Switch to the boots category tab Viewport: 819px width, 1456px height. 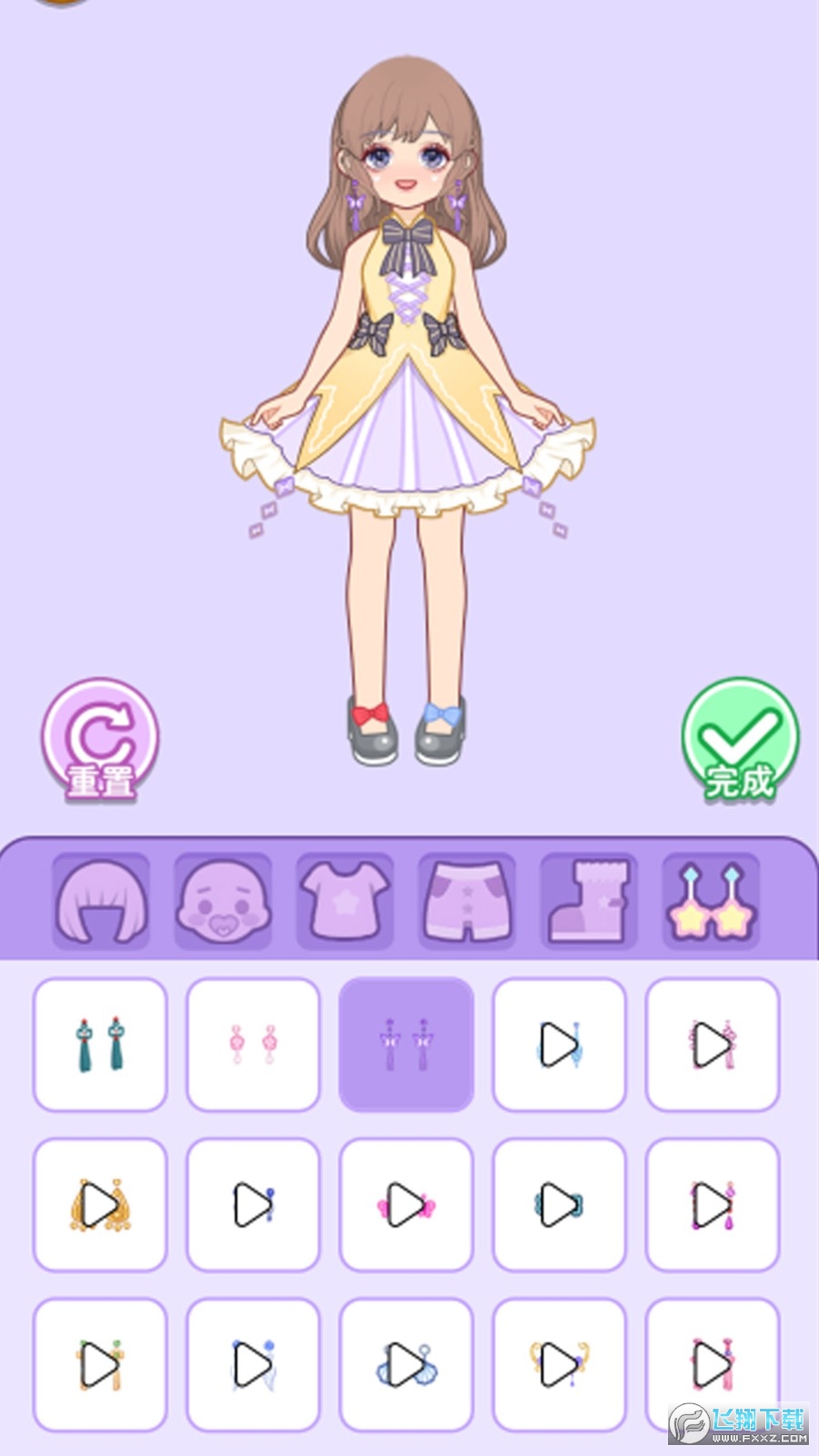[589, 901]
